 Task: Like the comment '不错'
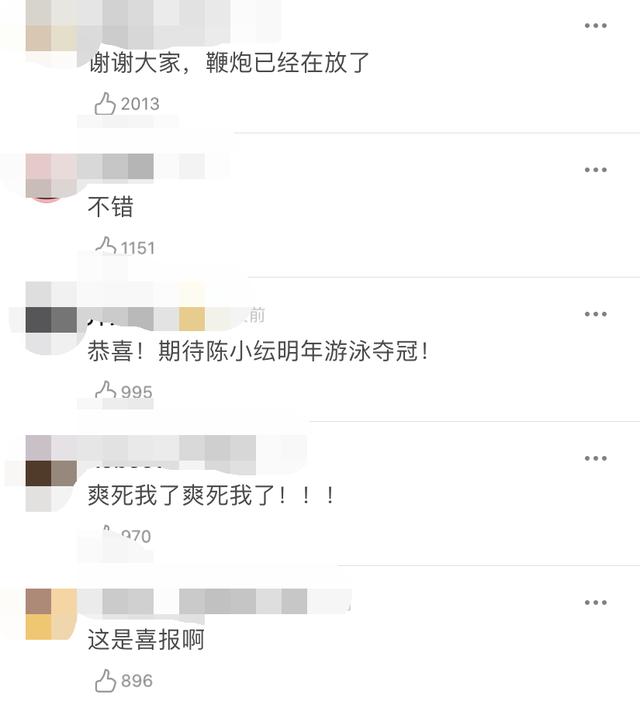pos(105,246)
